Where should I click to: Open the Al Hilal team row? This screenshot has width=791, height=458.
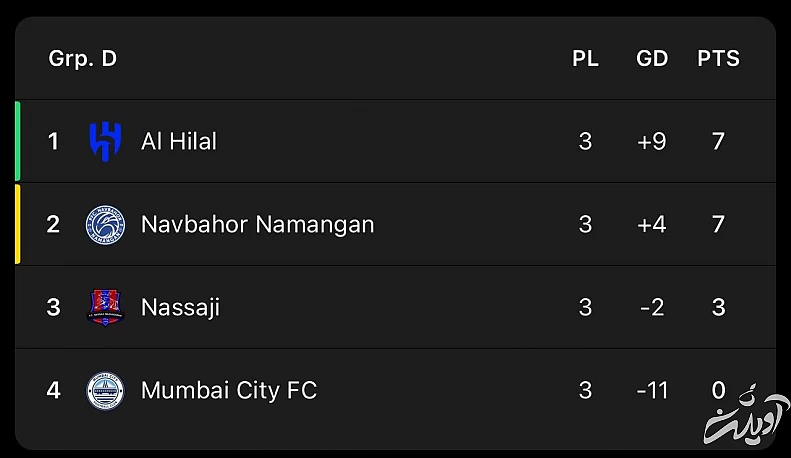pyautogui.click(x=179, y=142)
